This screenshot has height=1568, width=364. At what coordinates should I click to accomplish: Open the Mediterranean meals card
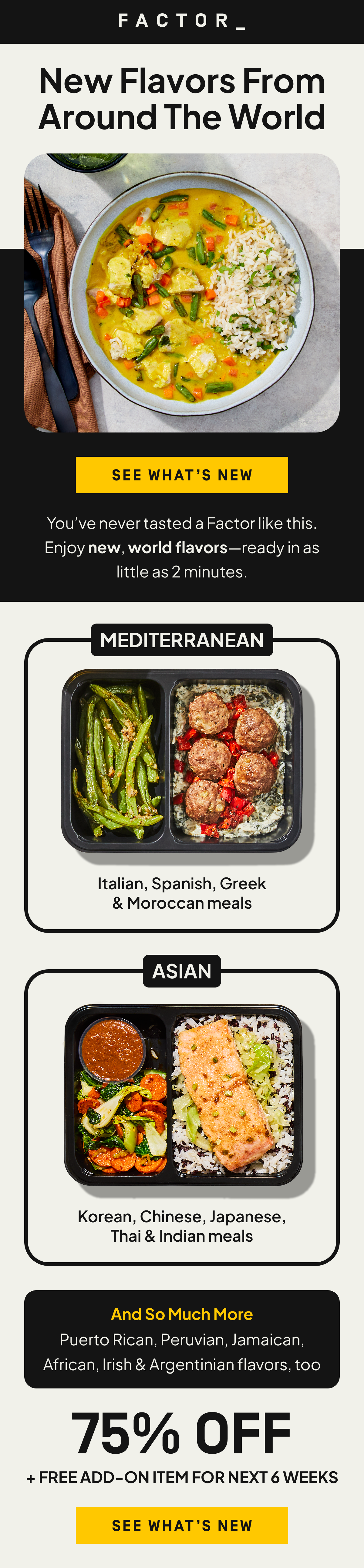coord(181,785)
